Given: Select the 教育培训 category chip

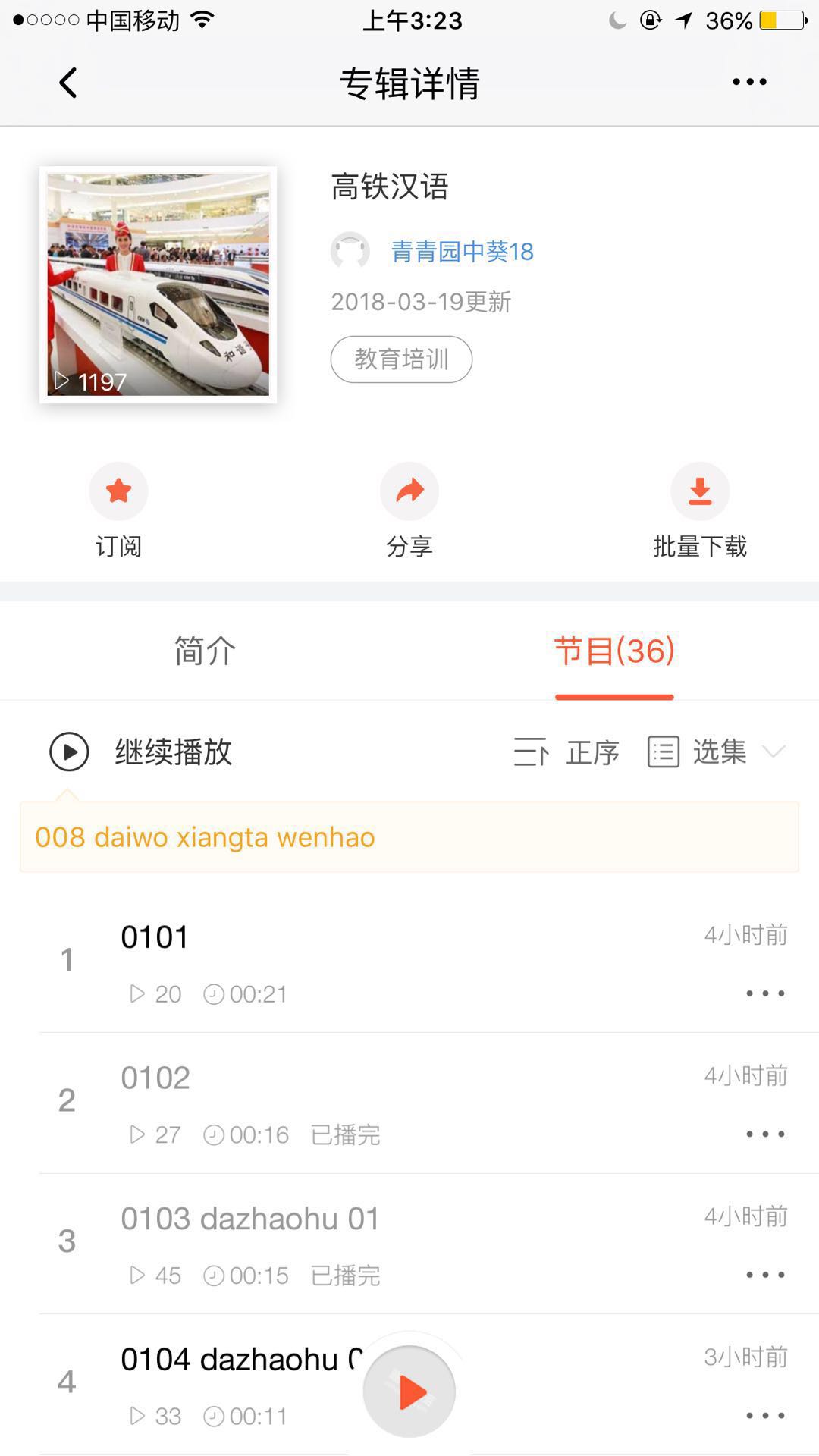Looking at the screenshot, I should 401,359.
